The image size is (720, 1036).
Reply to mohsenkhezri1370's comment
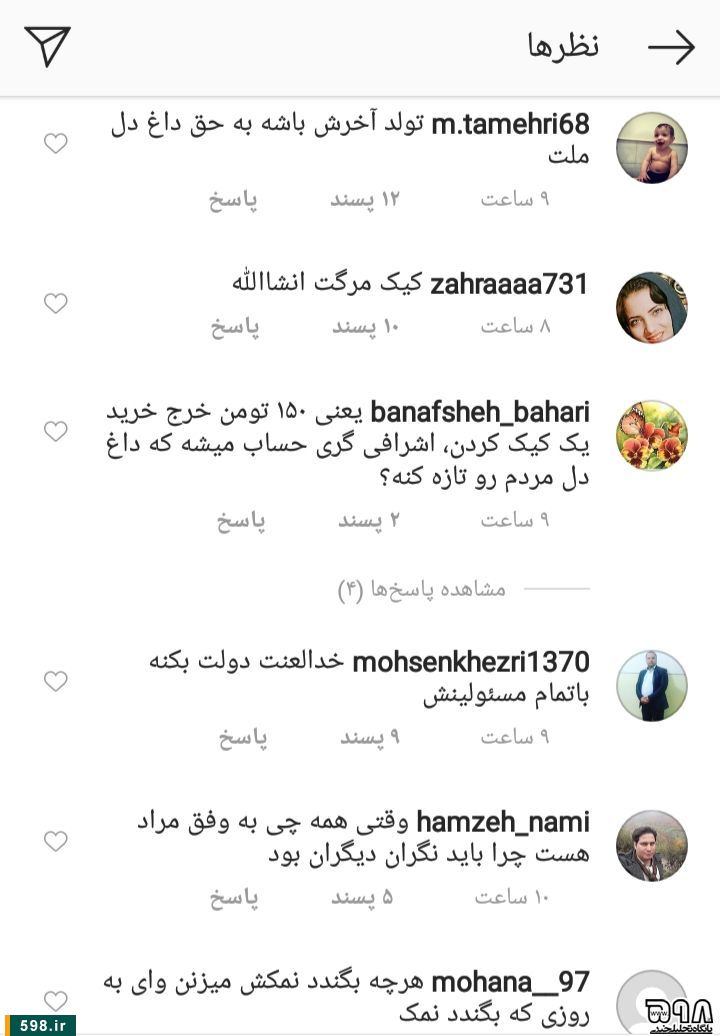point(243,738)
